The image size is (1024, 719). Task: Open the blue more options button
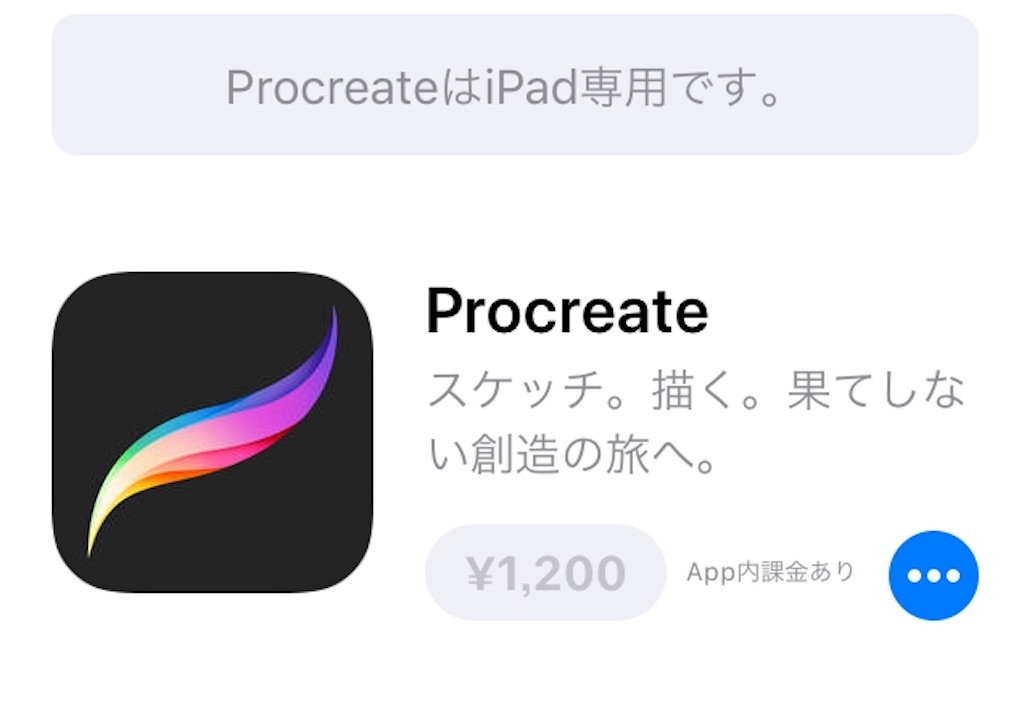pyautogui.click(x=933, y=575)
